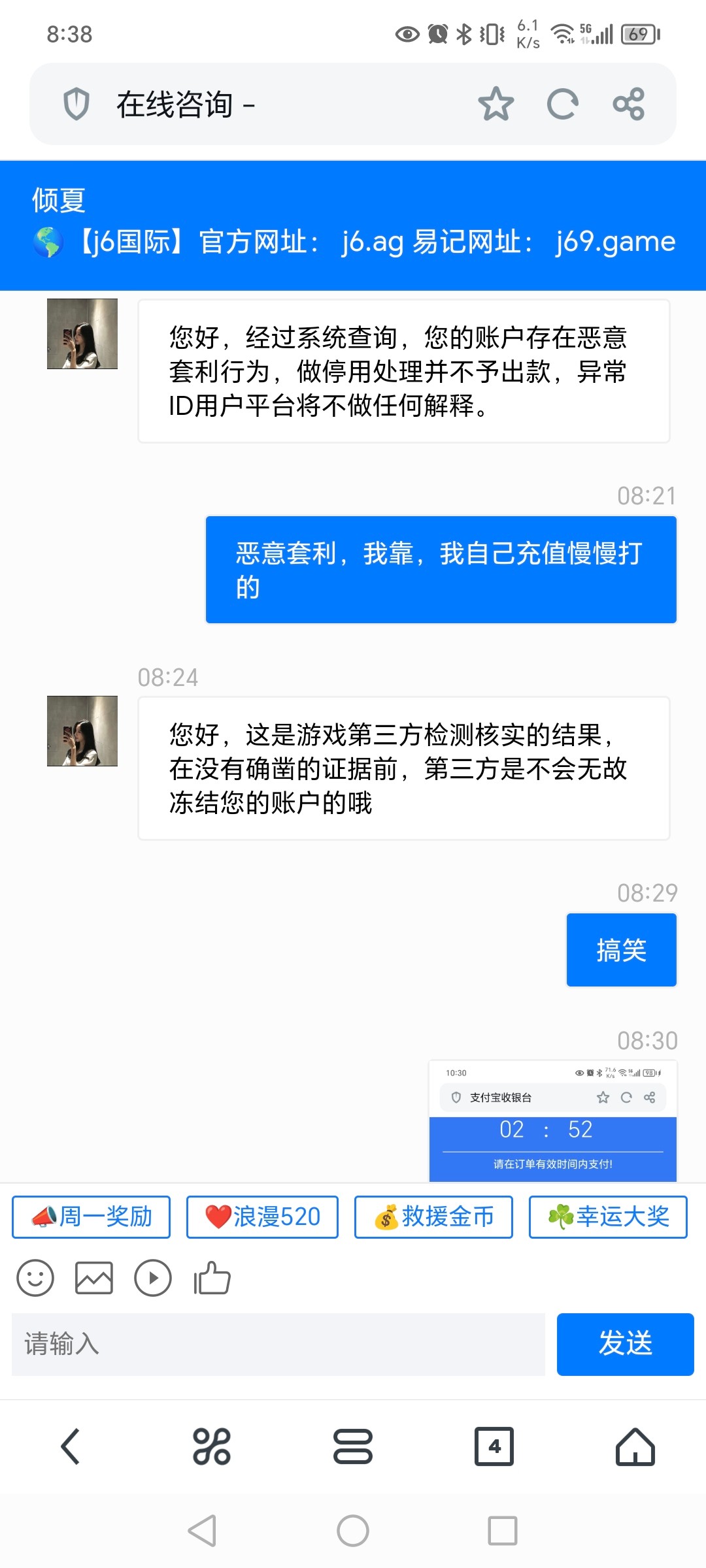Image resolution: width=706 pixels, height=1568 pixels.
Task: Open the emoji picker in chat
Action: coord(36,1277)
